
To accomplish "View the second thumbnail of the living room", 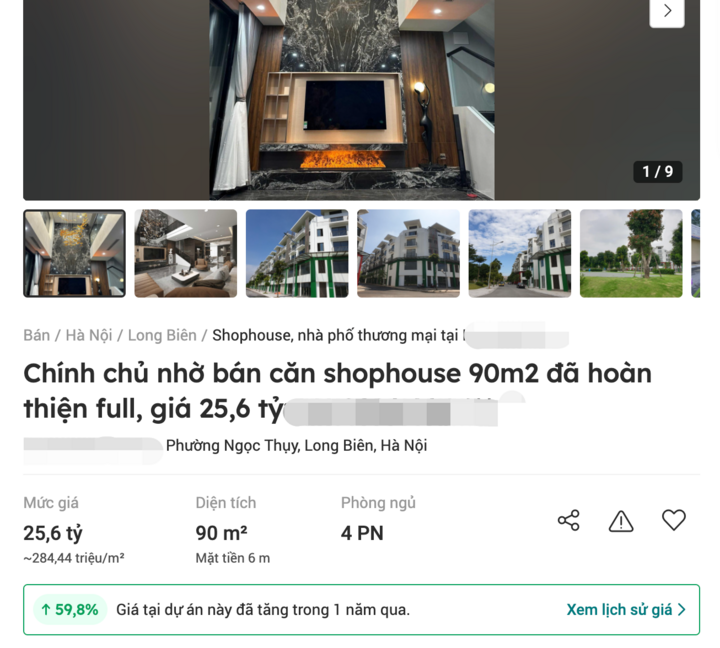I will click(186, 253).
